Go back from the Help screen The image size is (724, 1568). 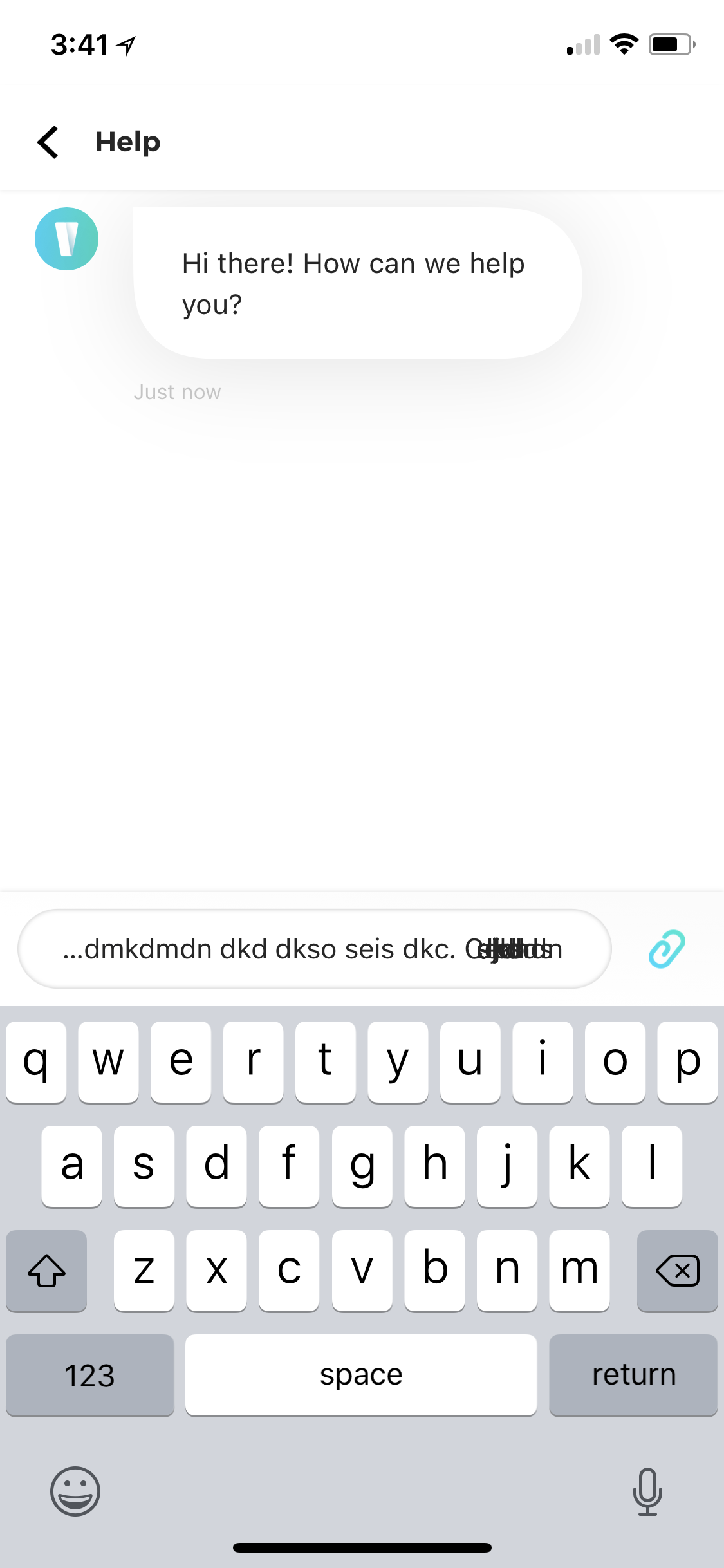point(48,142)
